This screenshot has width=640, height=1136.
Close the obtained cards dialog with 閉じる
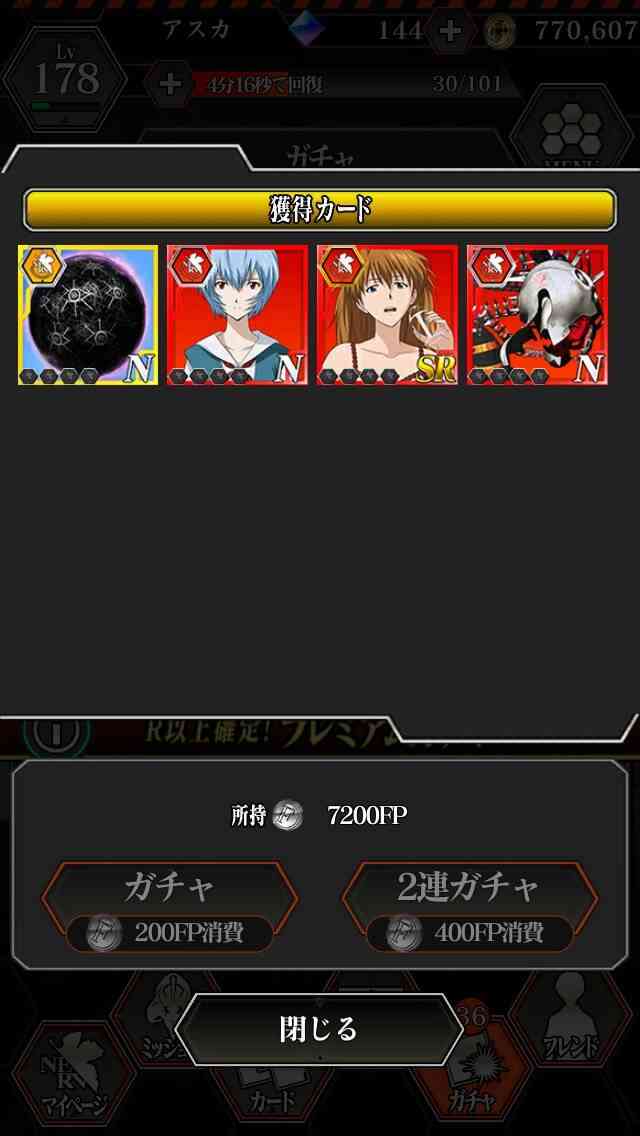coord(319,1029)
